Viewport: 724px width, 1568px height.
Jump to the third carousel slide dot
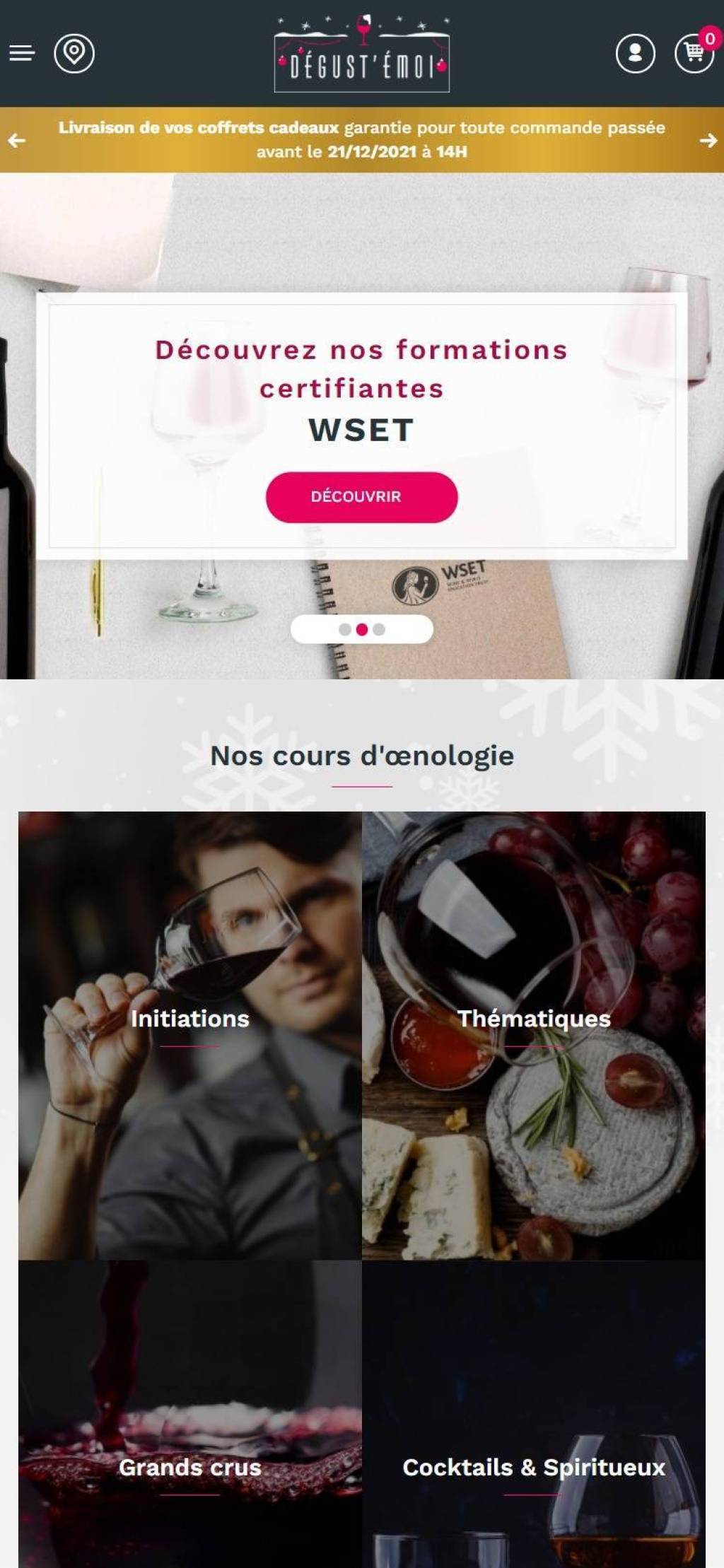(379, 629)
